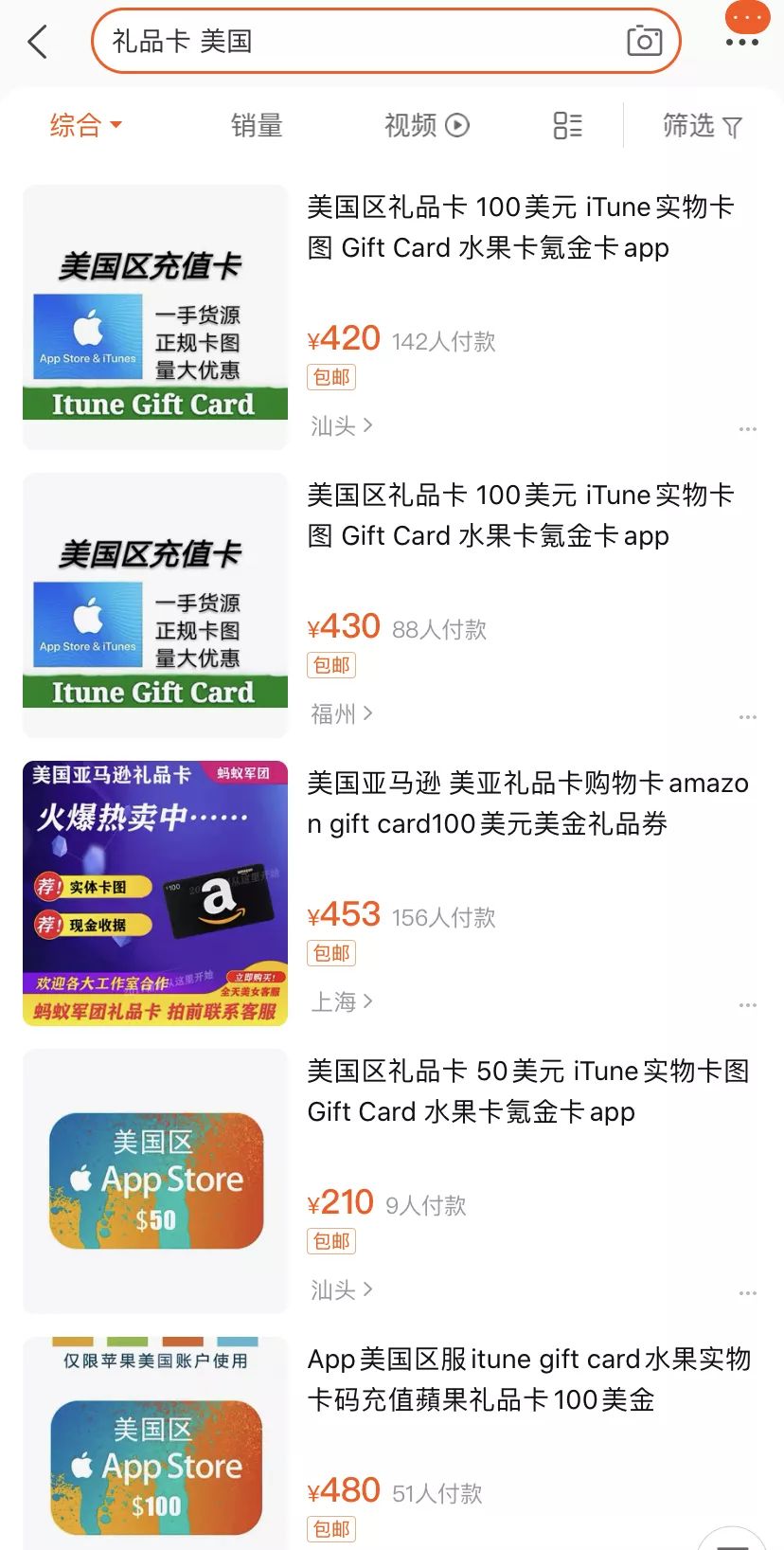Open the 美国亚马逊 gift card ¥453 listing
Screen dimensions: 784x1550
pos(527,803)
